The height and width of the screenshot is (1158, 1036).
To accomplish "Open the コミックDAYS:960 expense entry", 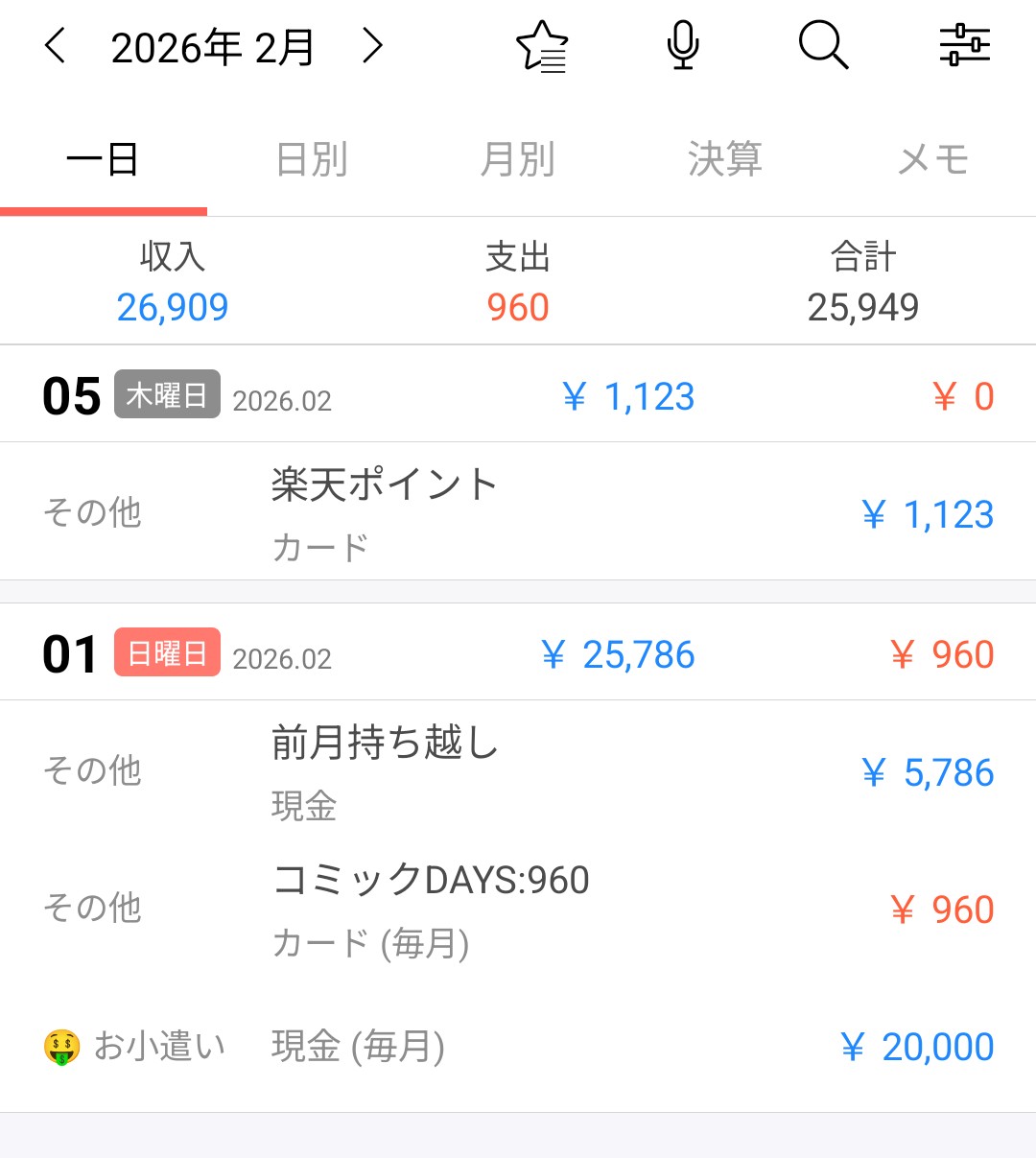I will tap(518, 909).
